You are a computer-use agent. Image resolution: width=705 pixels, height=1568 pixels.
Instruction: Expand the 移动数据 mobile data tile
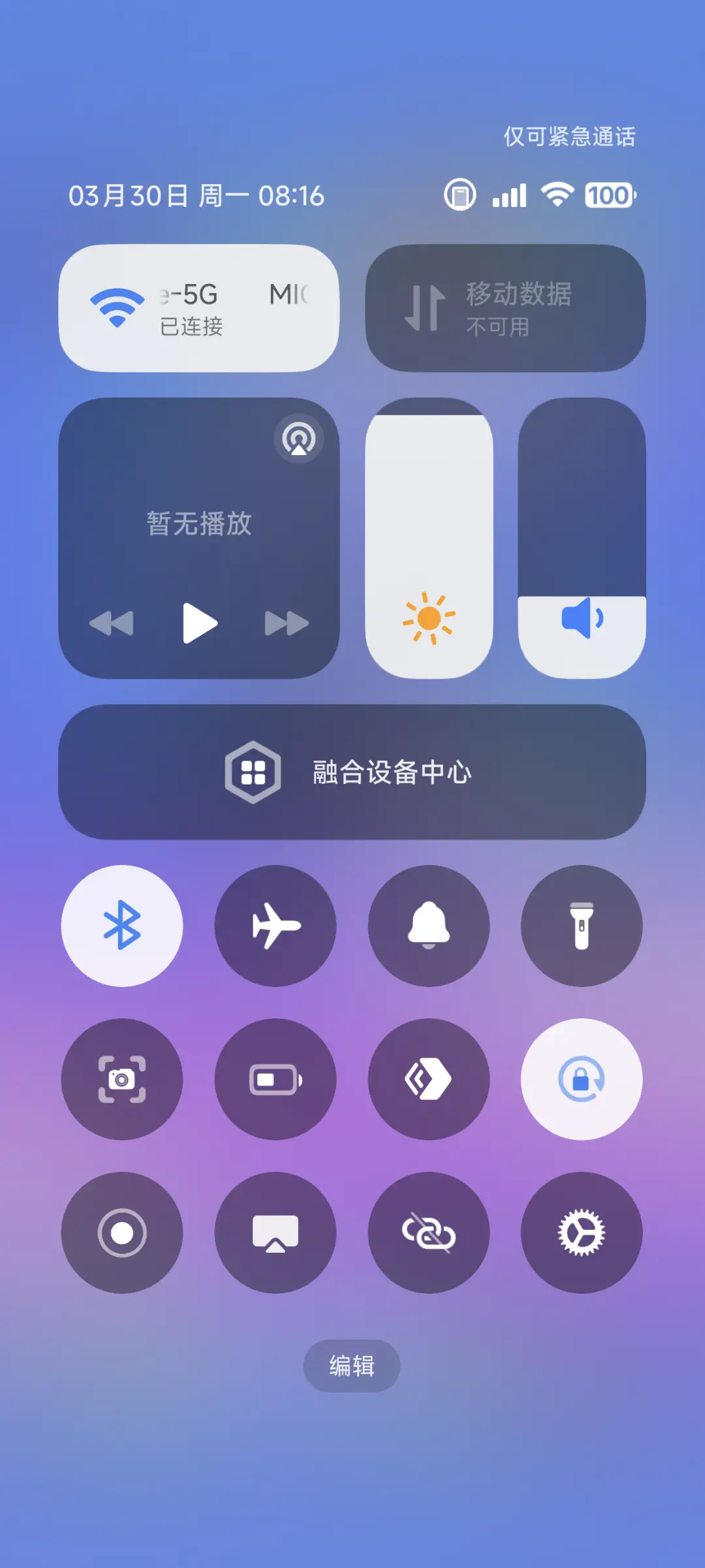(x=505, y=307)
